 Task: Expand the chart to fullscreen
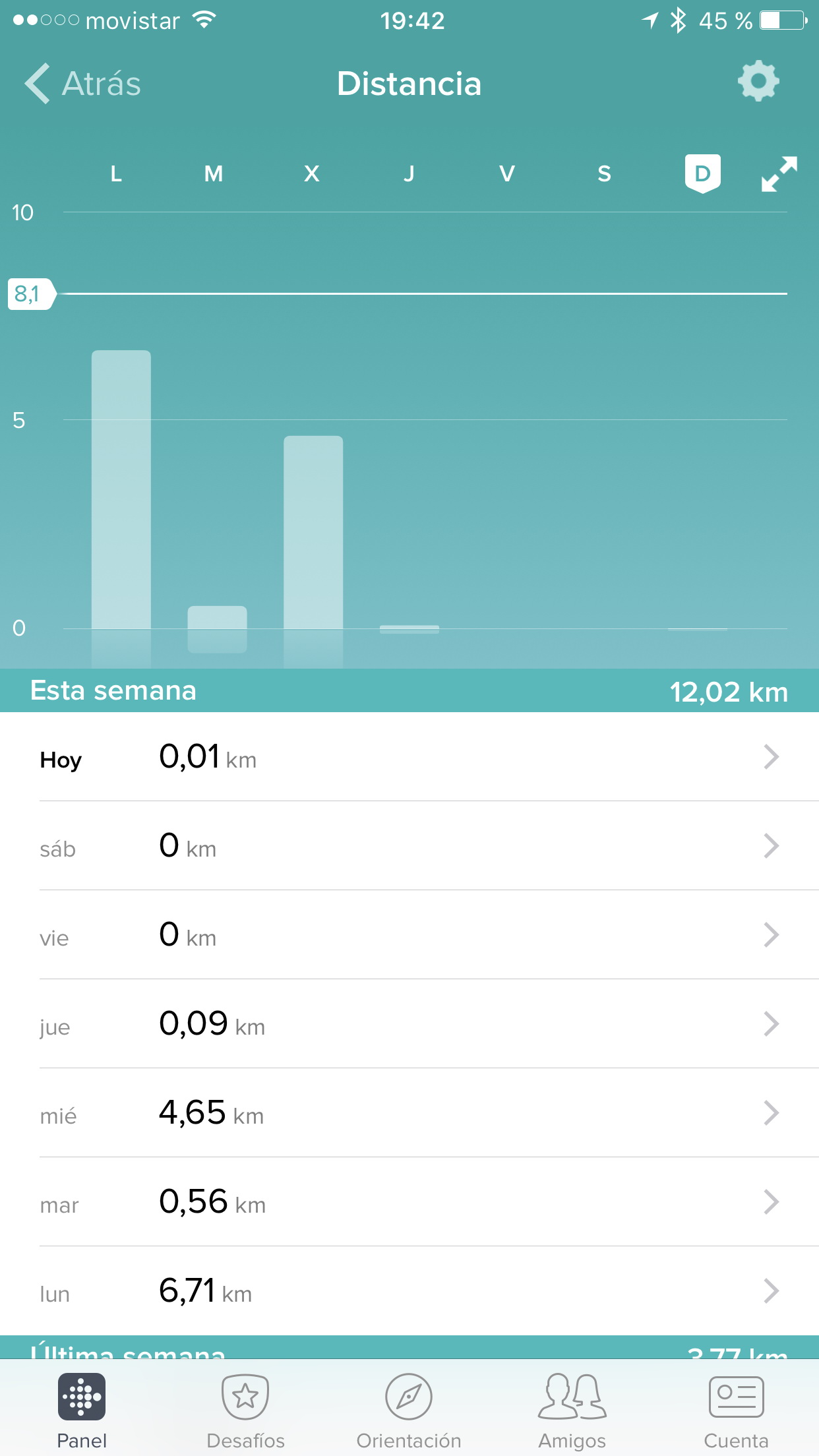point(779,174)
